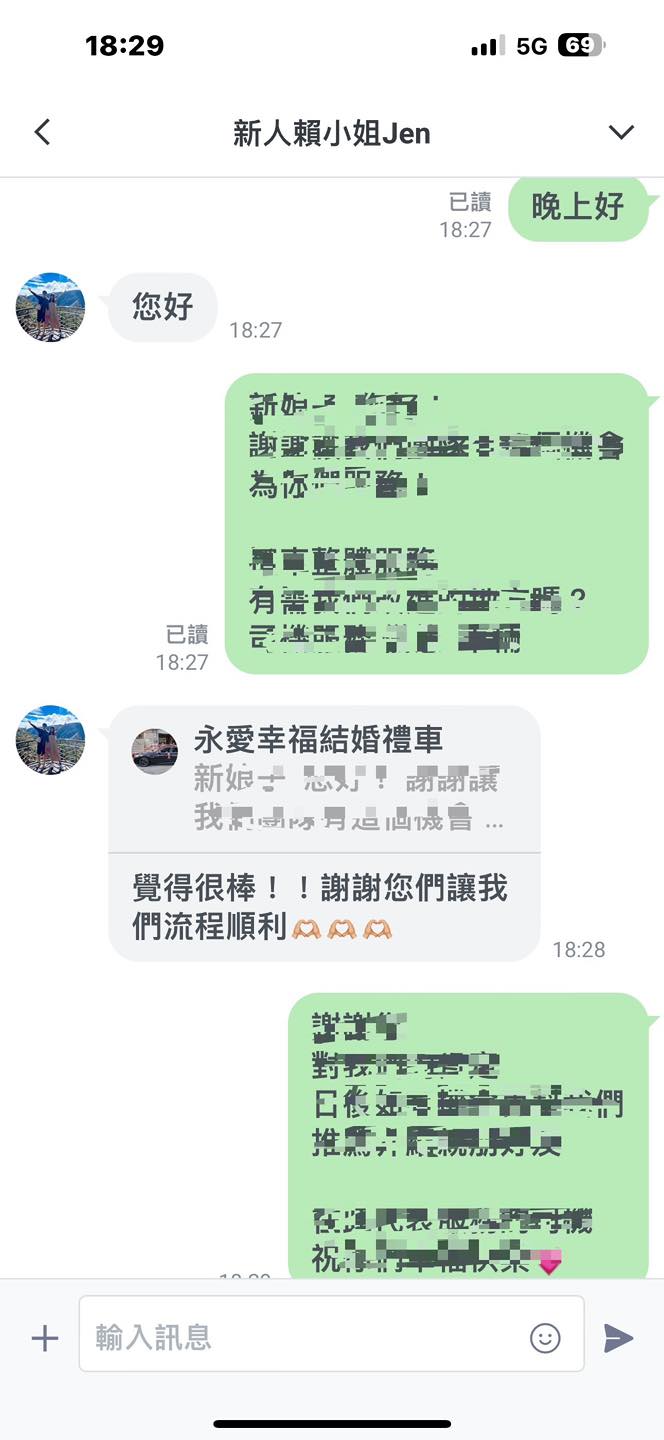Send the message with arrow icon
664x1440 pixels.
pyautogui.click(x=618, y=1338)
